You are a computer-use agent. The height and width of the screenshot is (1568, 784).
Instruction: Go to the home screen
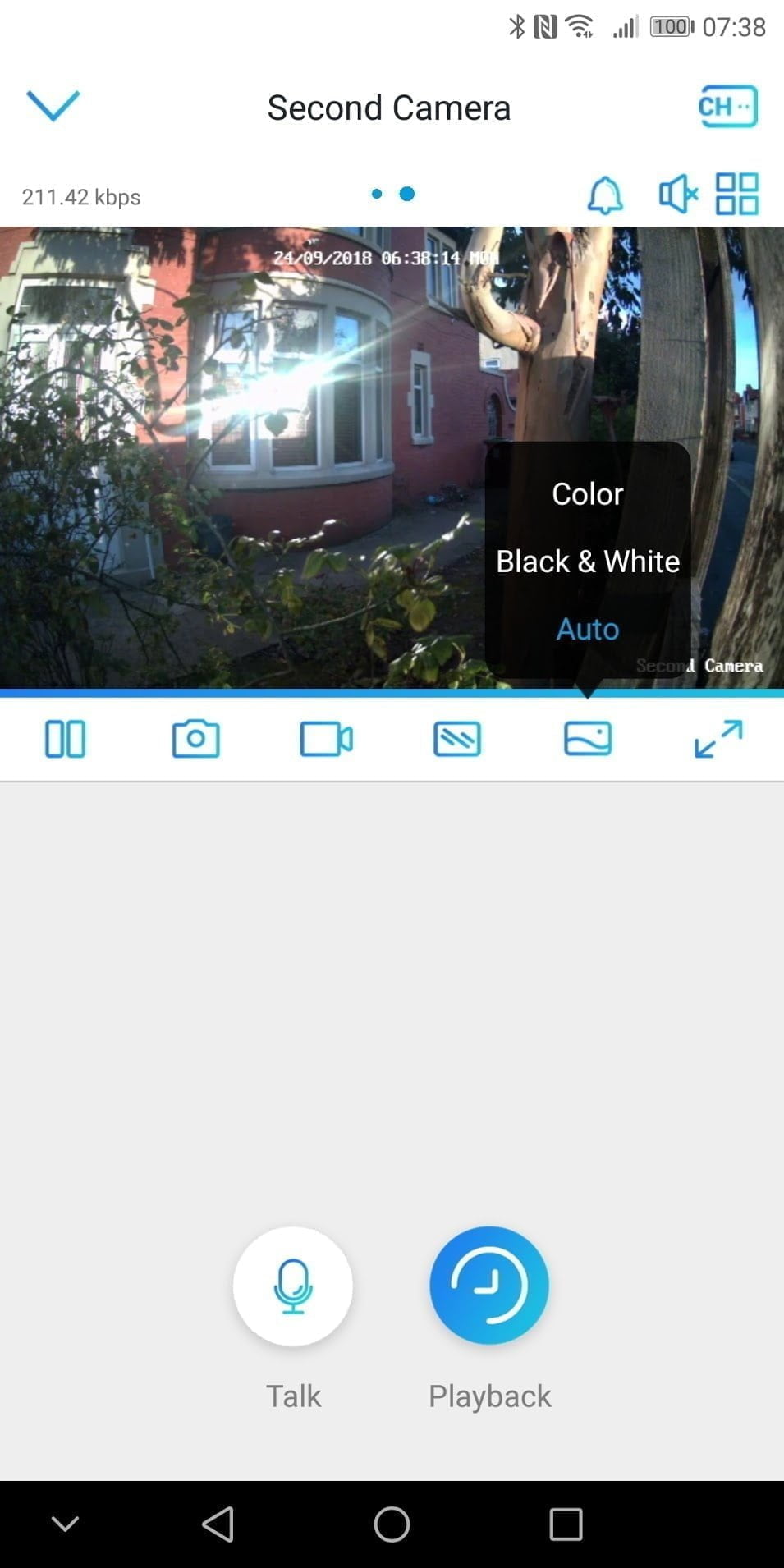392,1524
